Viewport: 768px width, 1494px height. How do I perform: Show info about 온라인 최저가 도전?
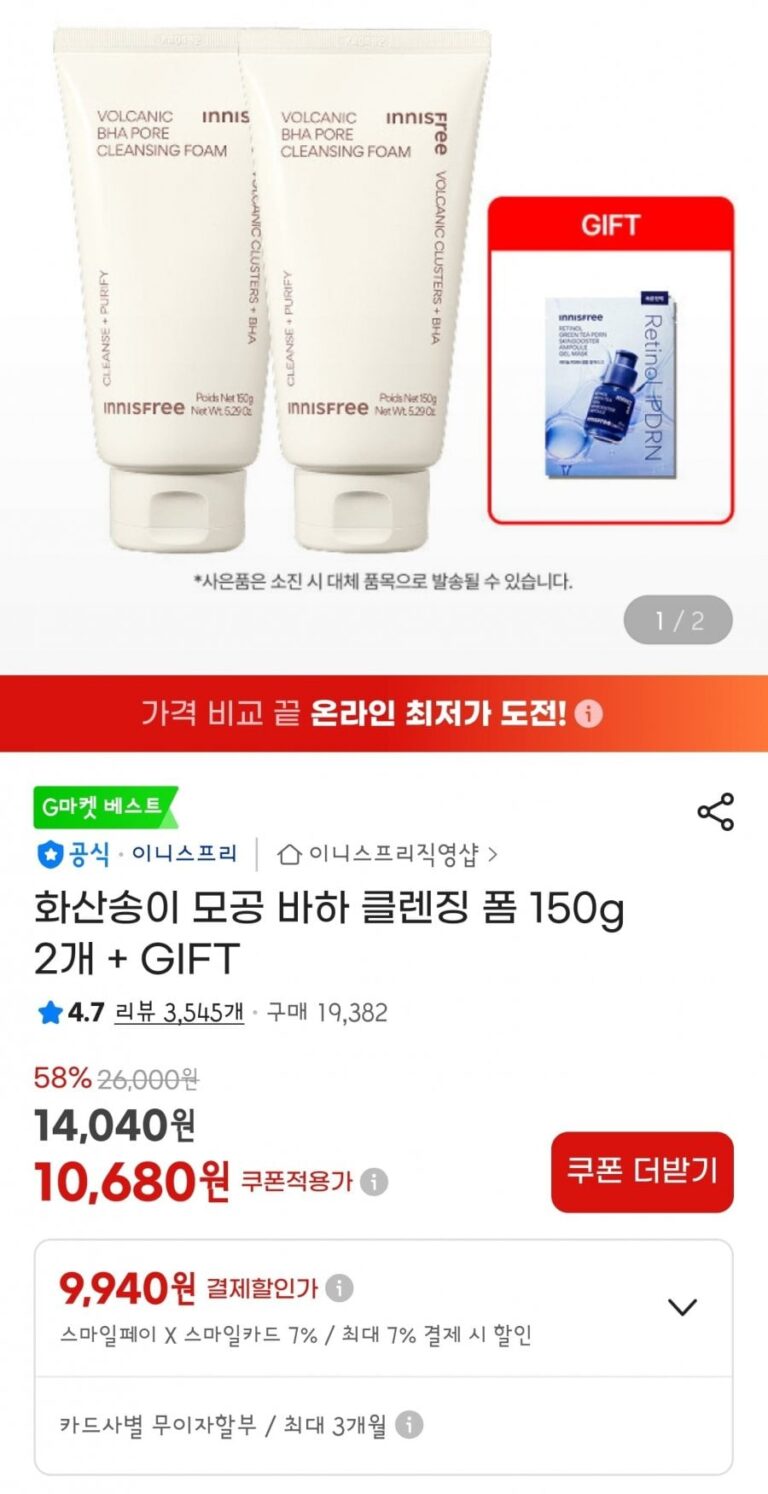[x=589, y=714]
